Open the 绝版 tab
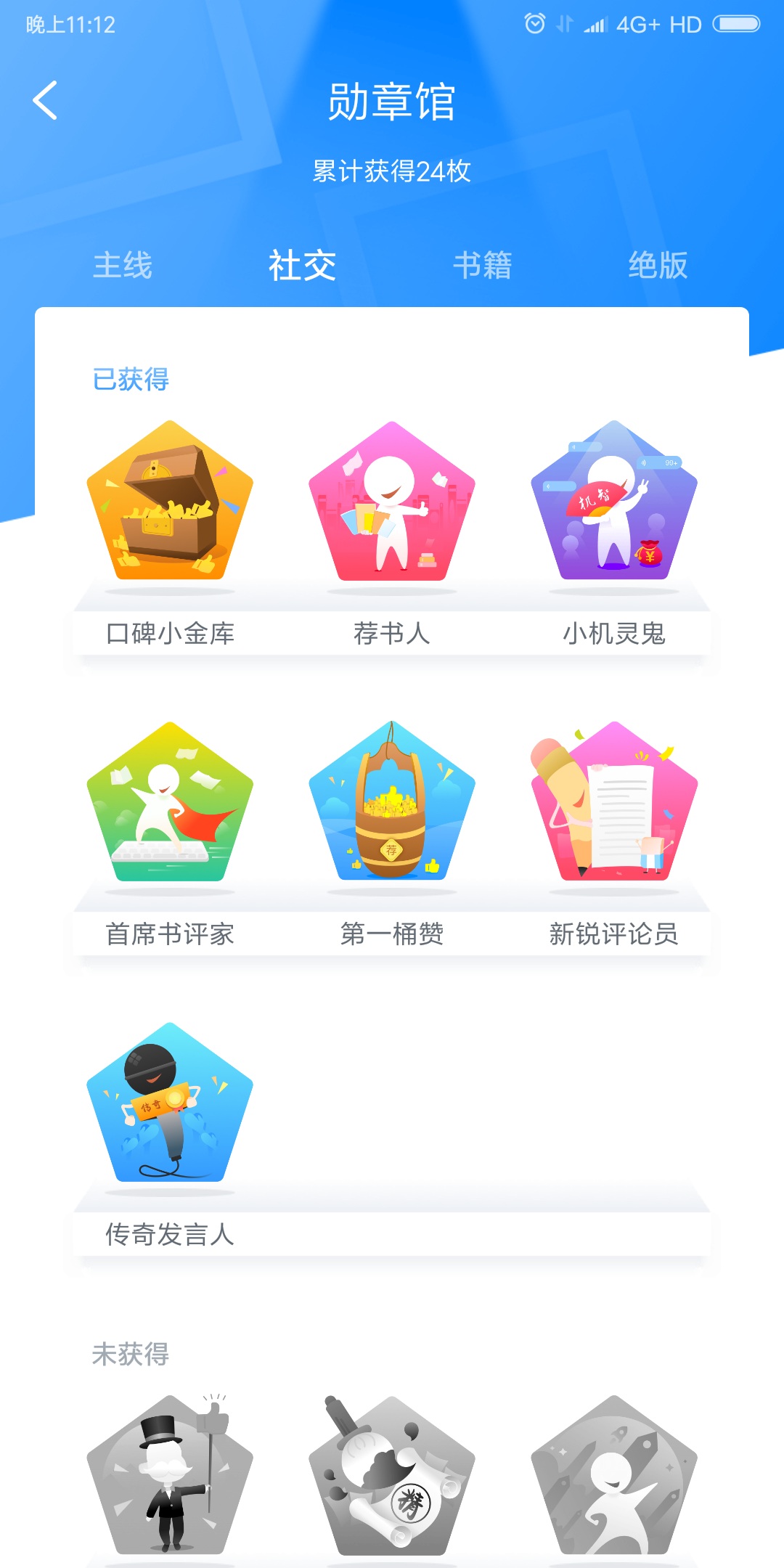 point(658,265)
